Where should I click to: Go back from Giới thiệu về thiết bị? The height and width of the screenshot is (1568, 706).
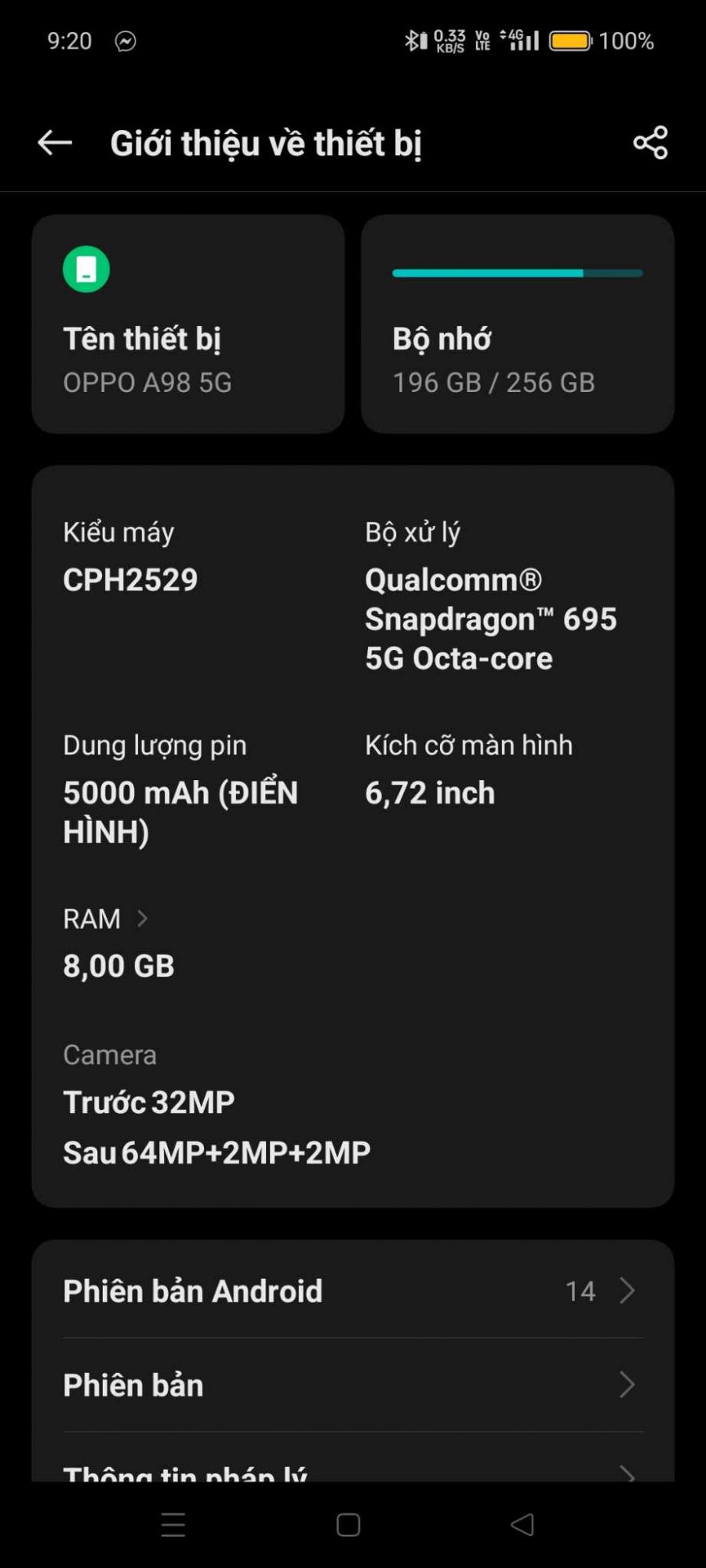pos(55,143)
